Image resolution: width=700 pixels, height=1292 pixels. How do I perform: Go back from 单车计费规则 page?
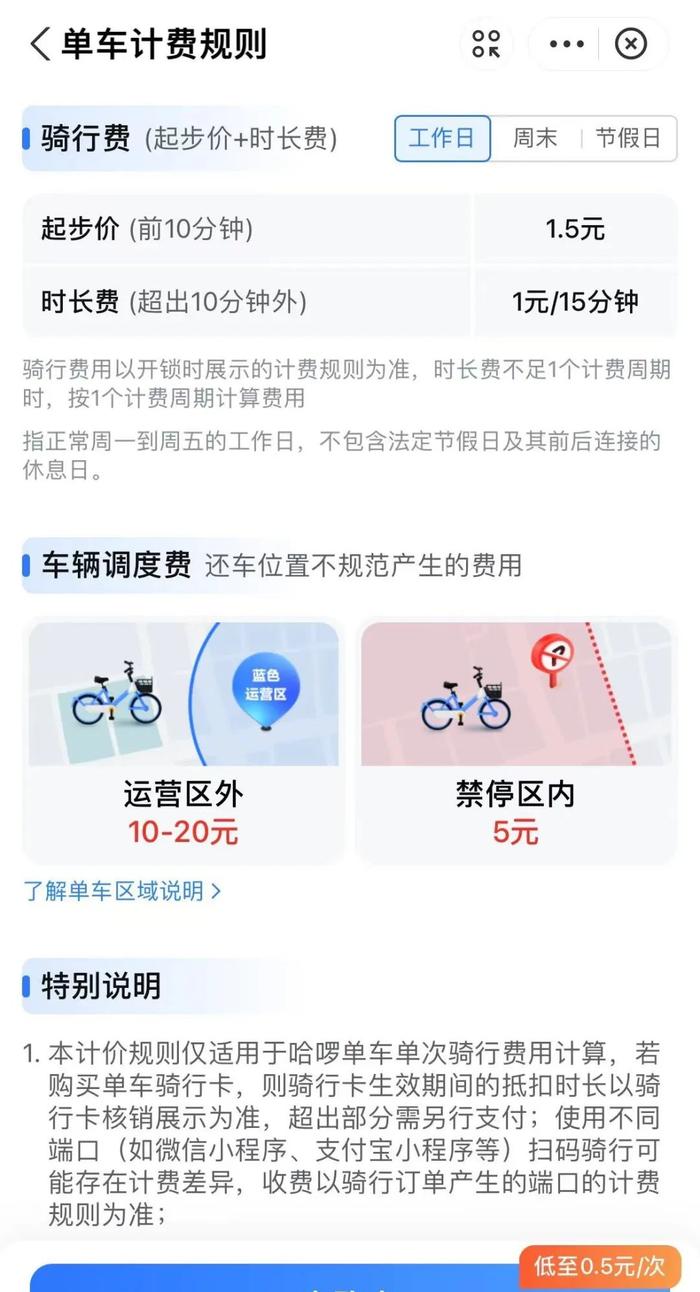40,45
